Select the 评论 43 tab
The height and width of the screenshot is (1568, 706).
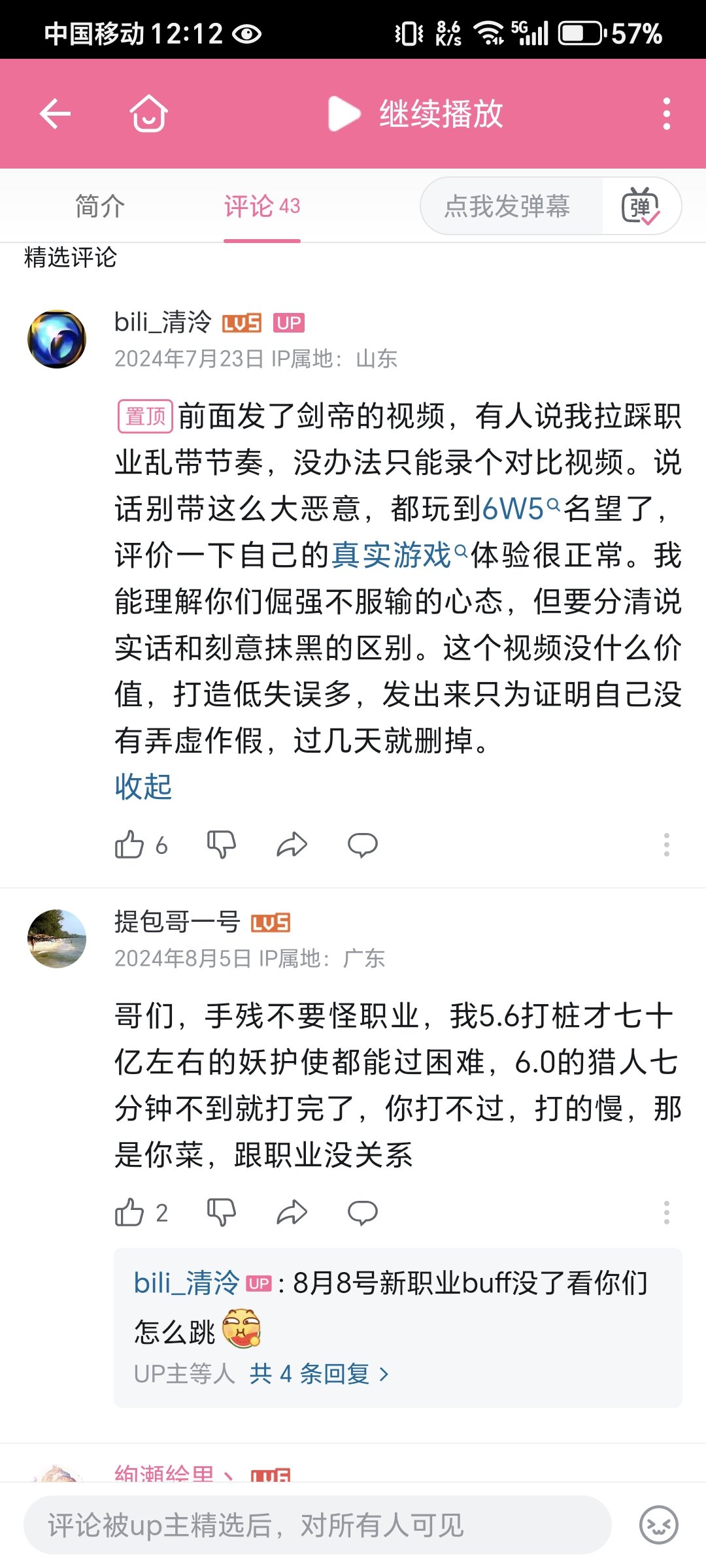coord(261,206)
